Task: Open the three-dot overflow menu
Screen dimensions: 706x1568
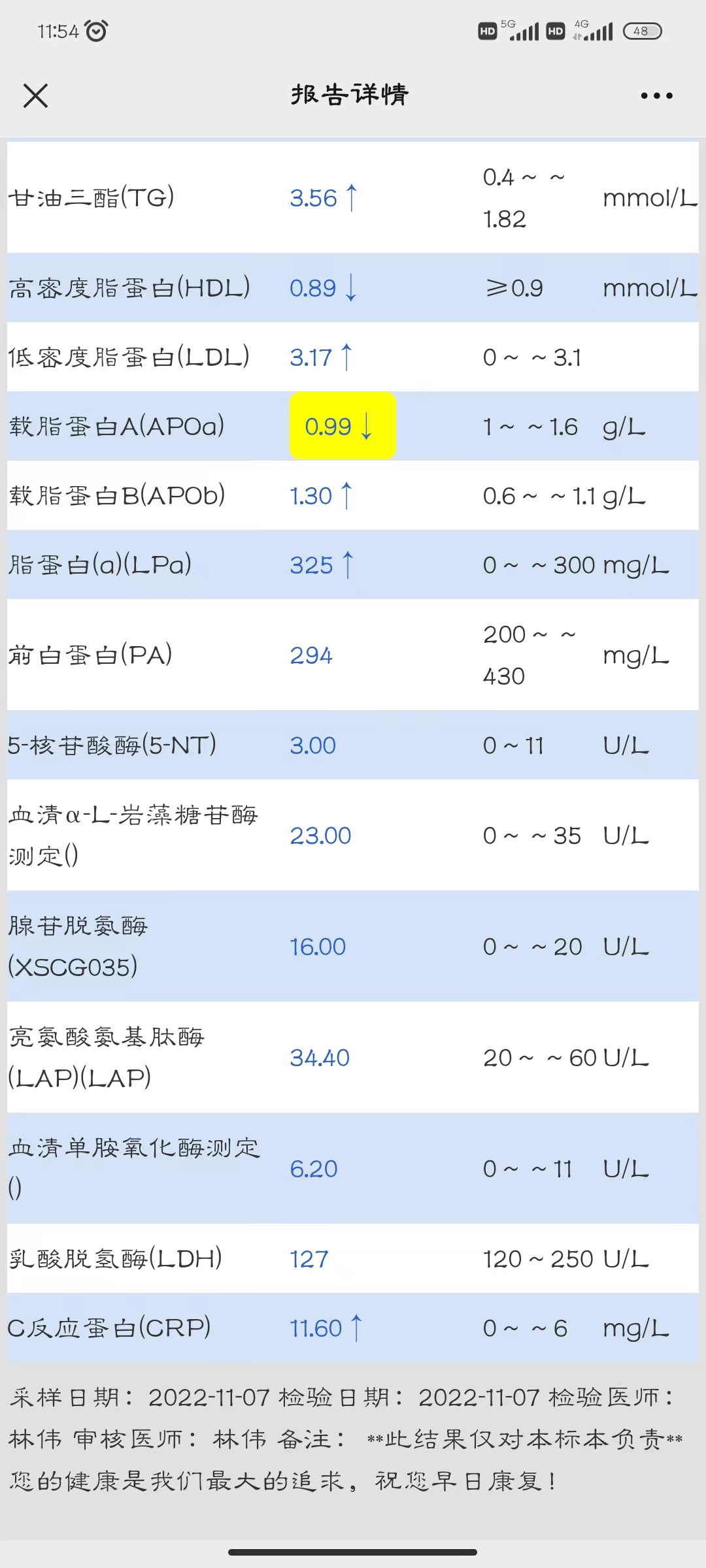Action: point(656,95)
